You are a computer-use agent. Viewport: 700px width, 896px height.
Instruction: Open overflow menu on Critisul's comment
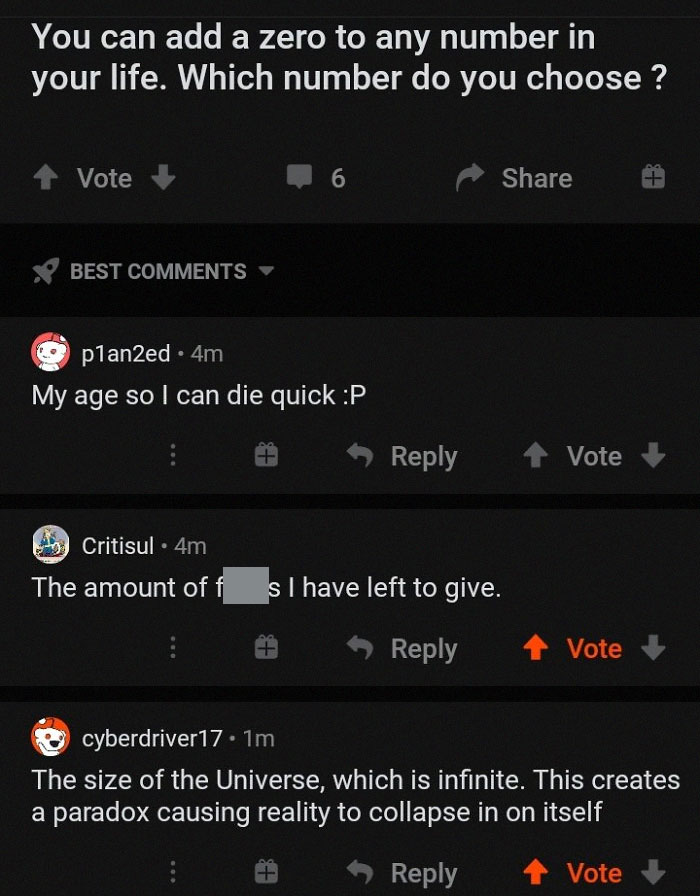click(x=173, y=648)
